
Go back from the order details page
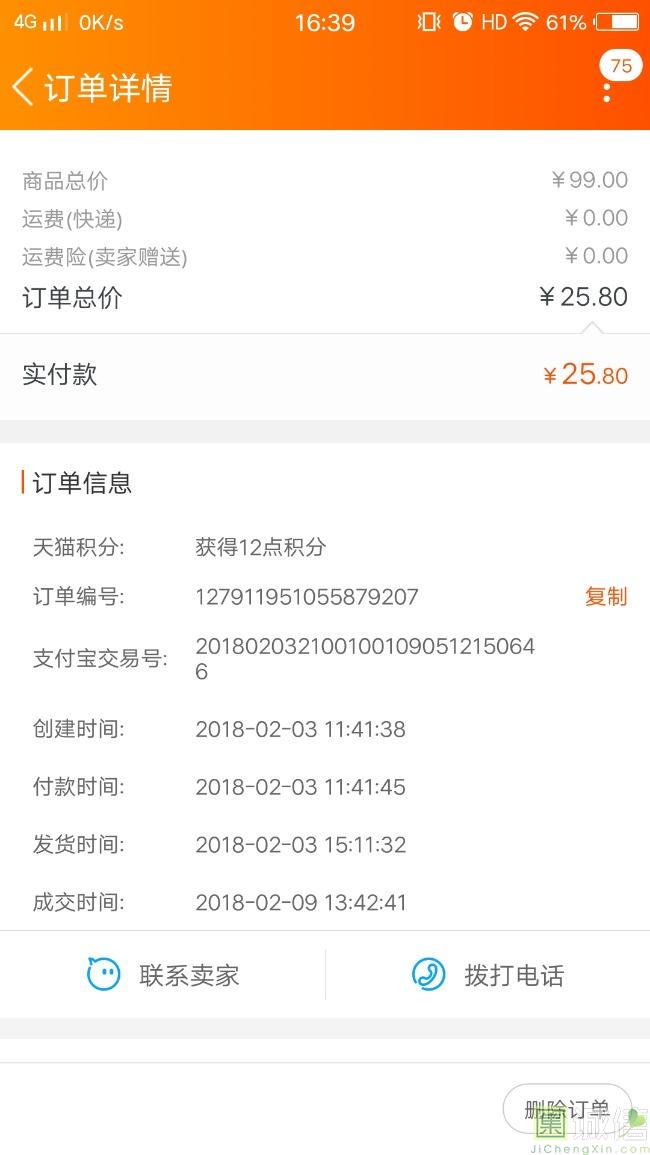point(24,87)
